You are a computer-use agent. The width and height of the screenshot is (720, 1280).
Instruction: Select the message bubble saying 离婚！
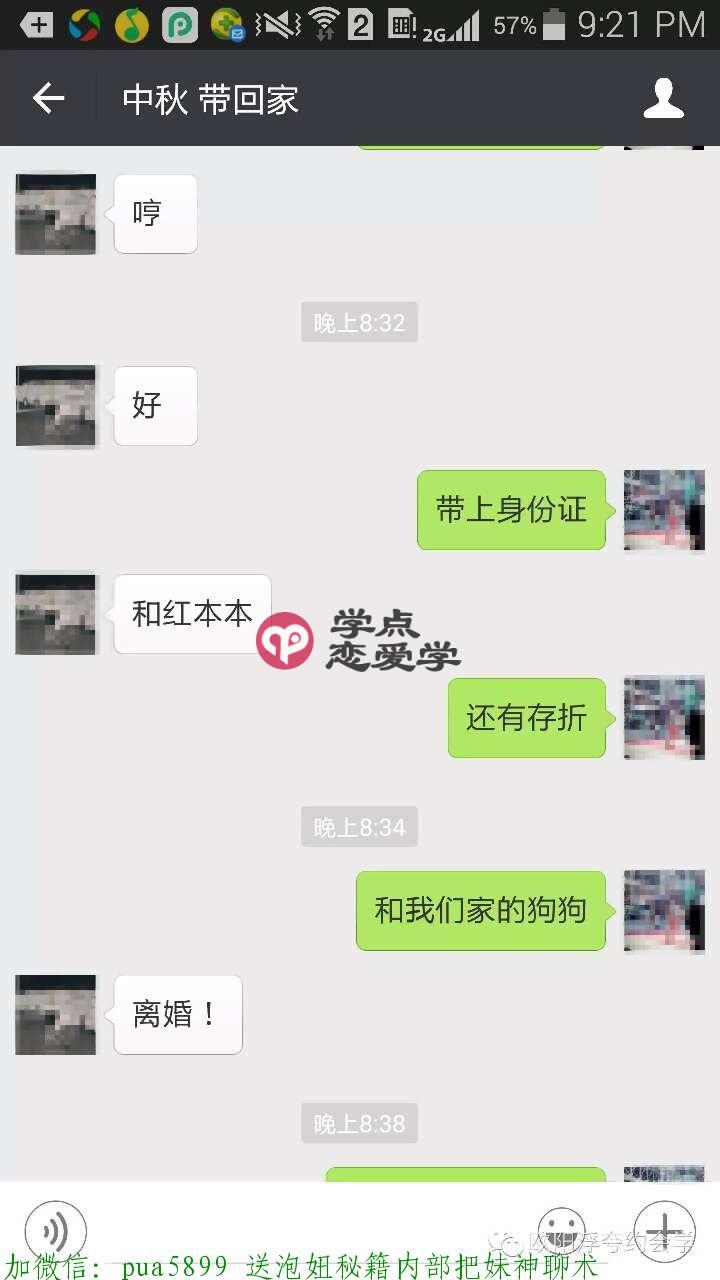coord(177,1014)
